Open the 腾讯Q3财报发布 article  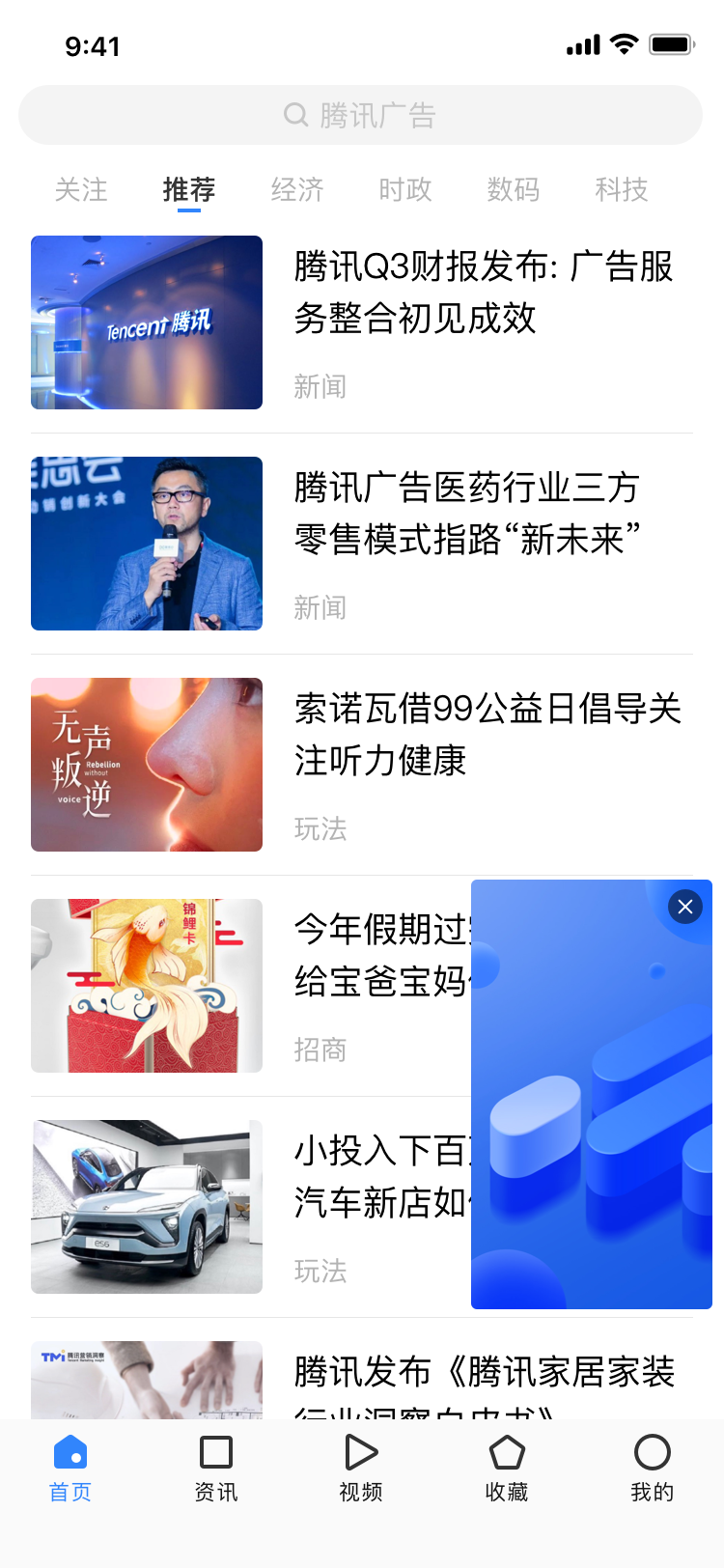pyautogui.click(x=362, y=322)
